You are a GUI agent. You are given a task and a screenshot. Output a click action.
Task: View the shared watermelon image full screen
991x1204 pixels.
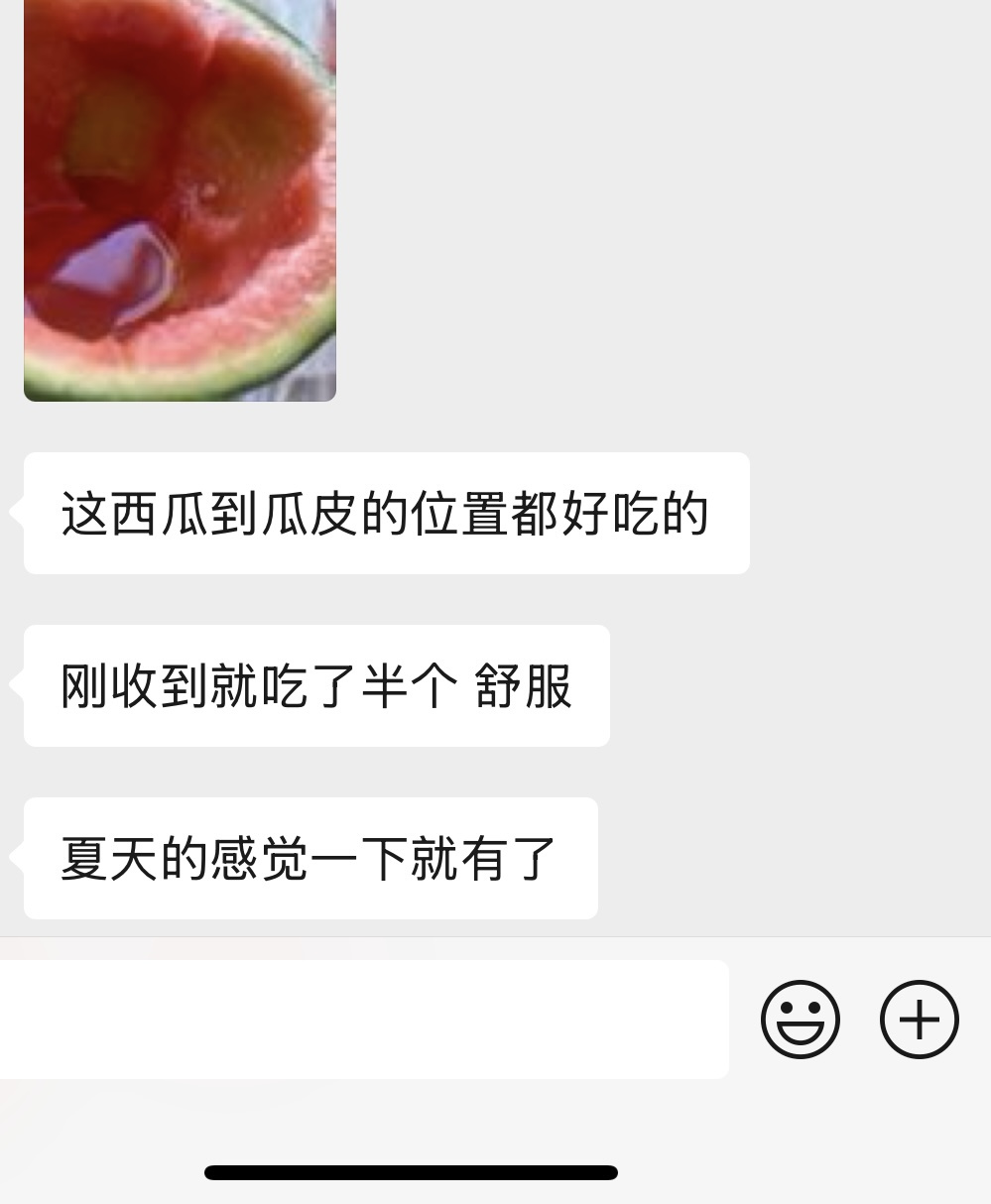point(180,198)
